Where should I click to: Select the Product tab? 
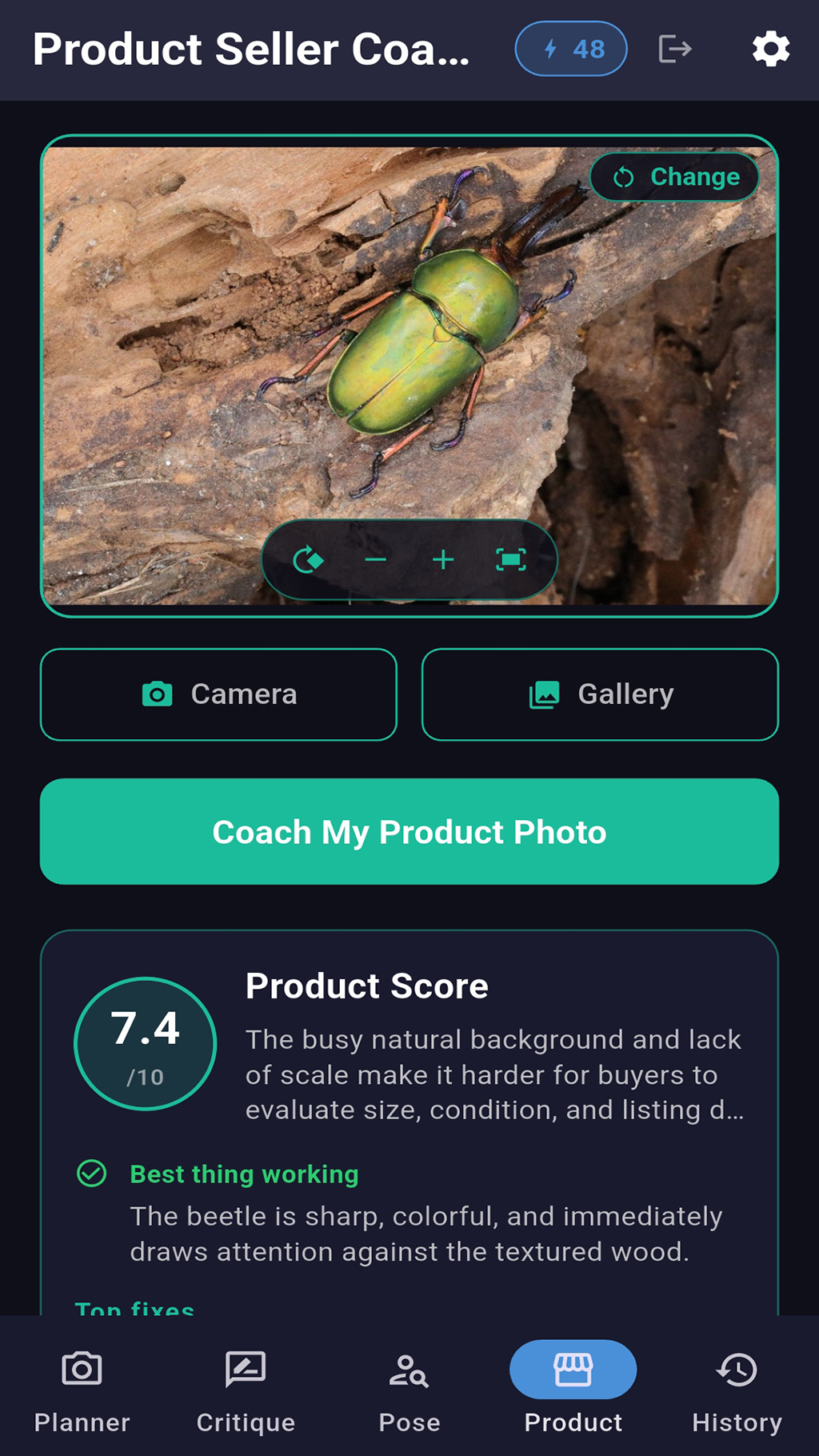click(573, 1390)
